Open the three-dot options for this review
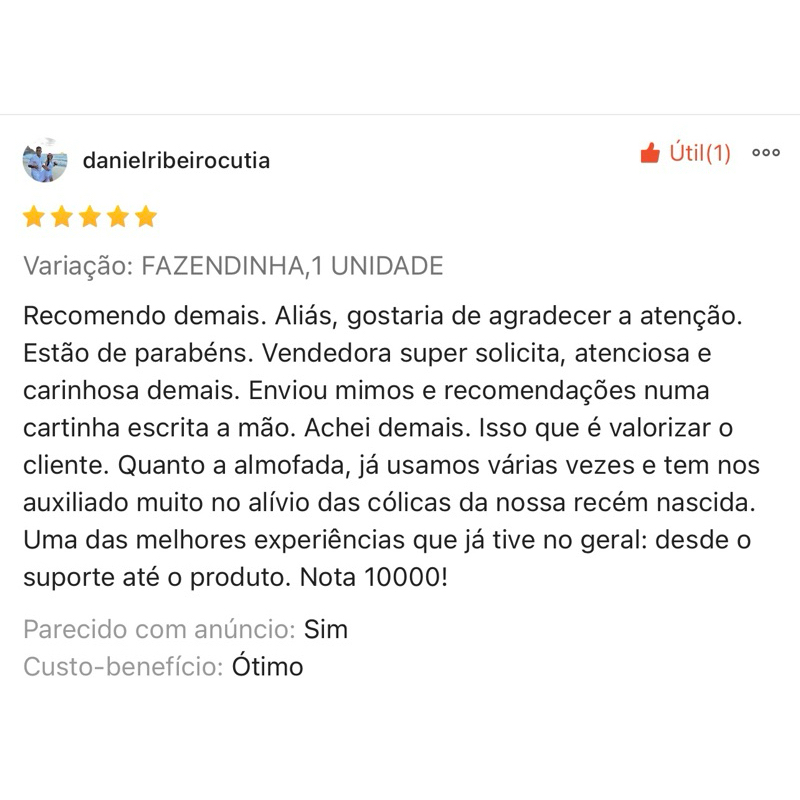 tap(766, 153)
